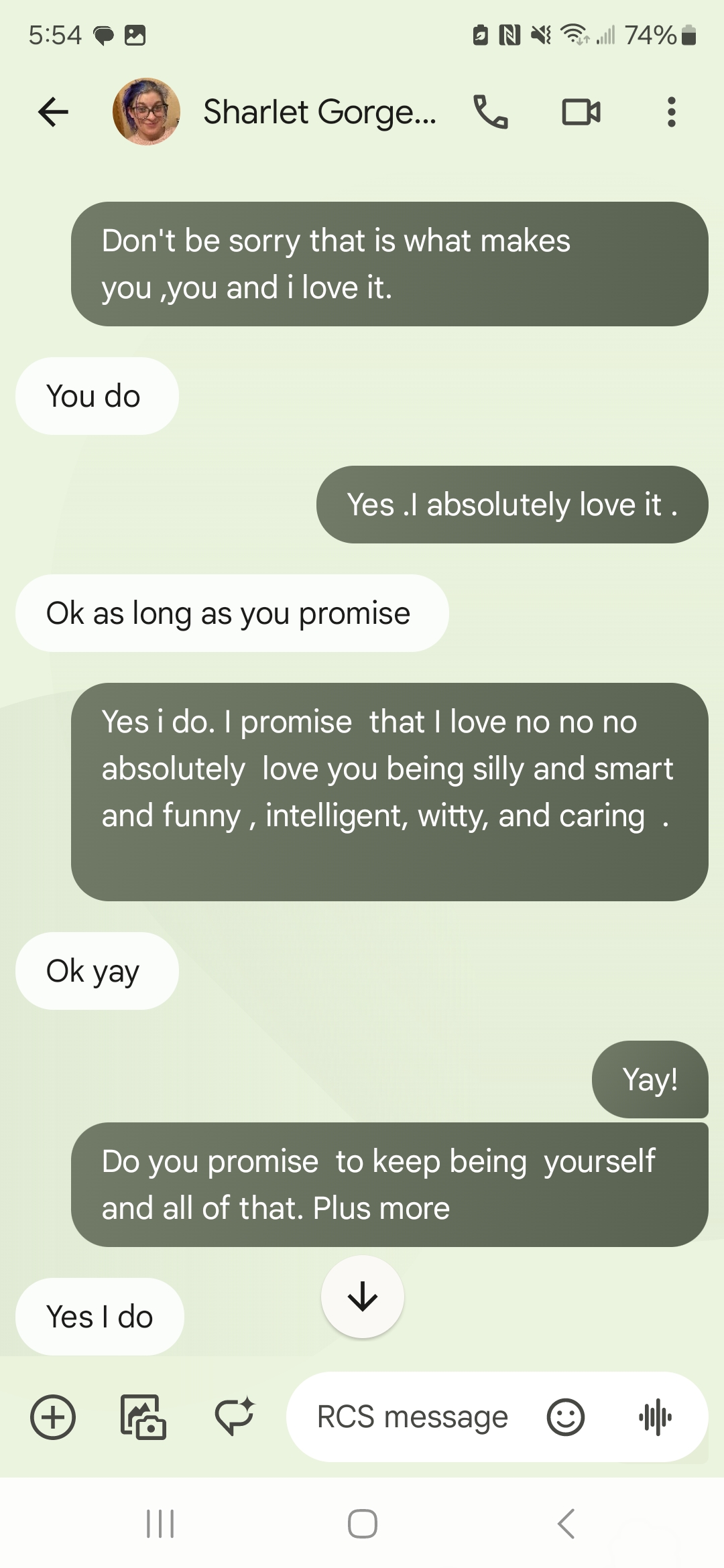Open the AI magic compose suggestions

pyautogui.click(x=234, y=1417)
